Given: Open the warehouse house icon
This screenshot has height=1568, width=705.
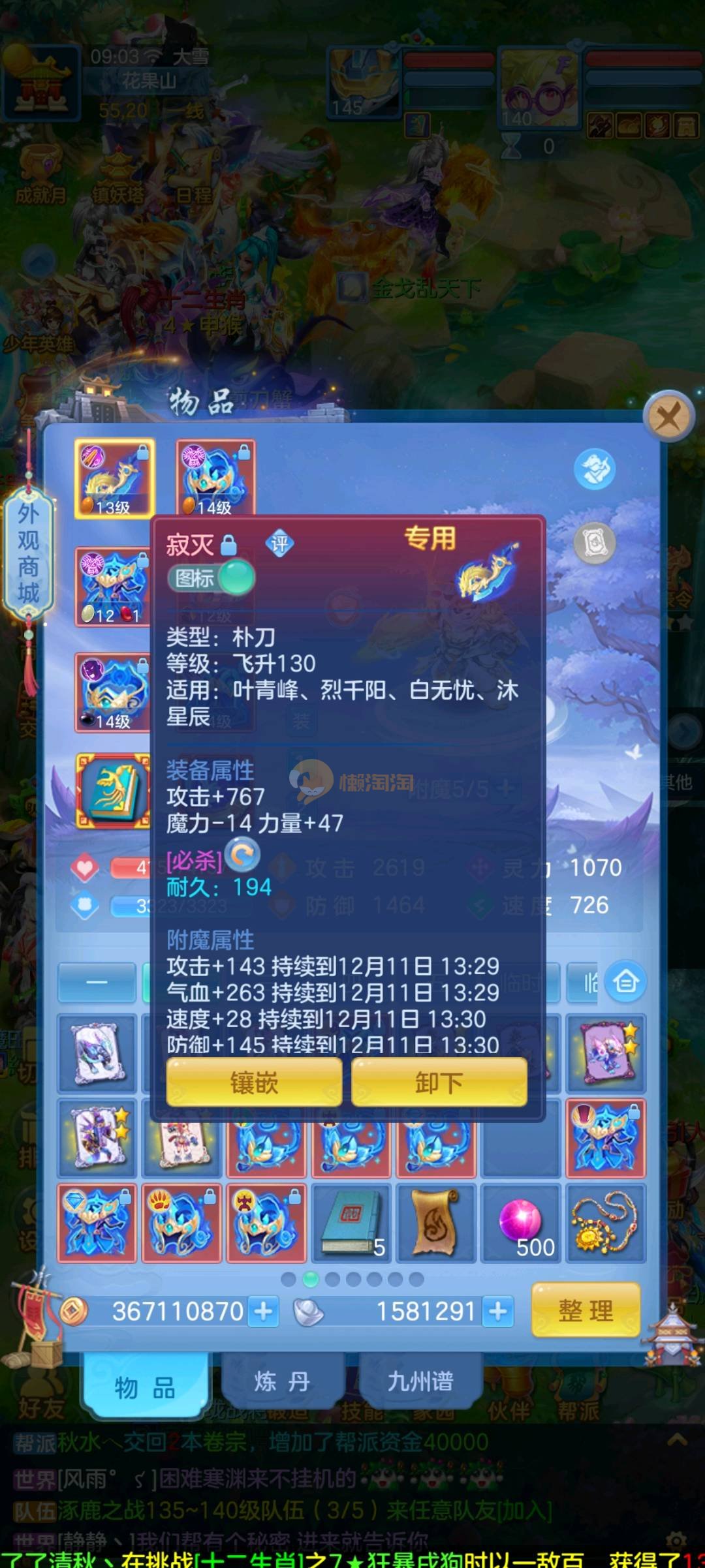Looking at the screenshot, I should pyautogui.click(x=625, y=981).
